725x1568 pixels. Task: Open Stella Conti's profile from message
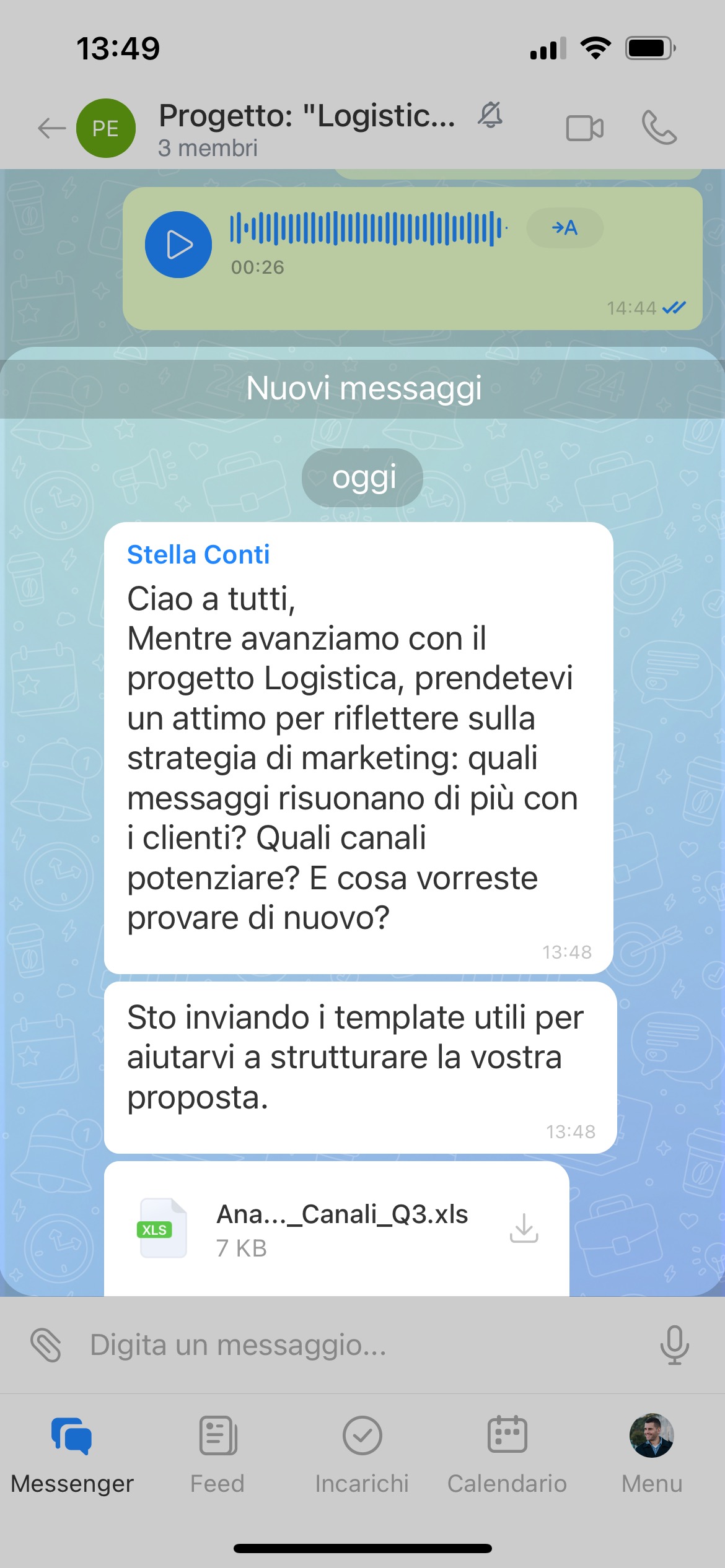pos(198,555)
